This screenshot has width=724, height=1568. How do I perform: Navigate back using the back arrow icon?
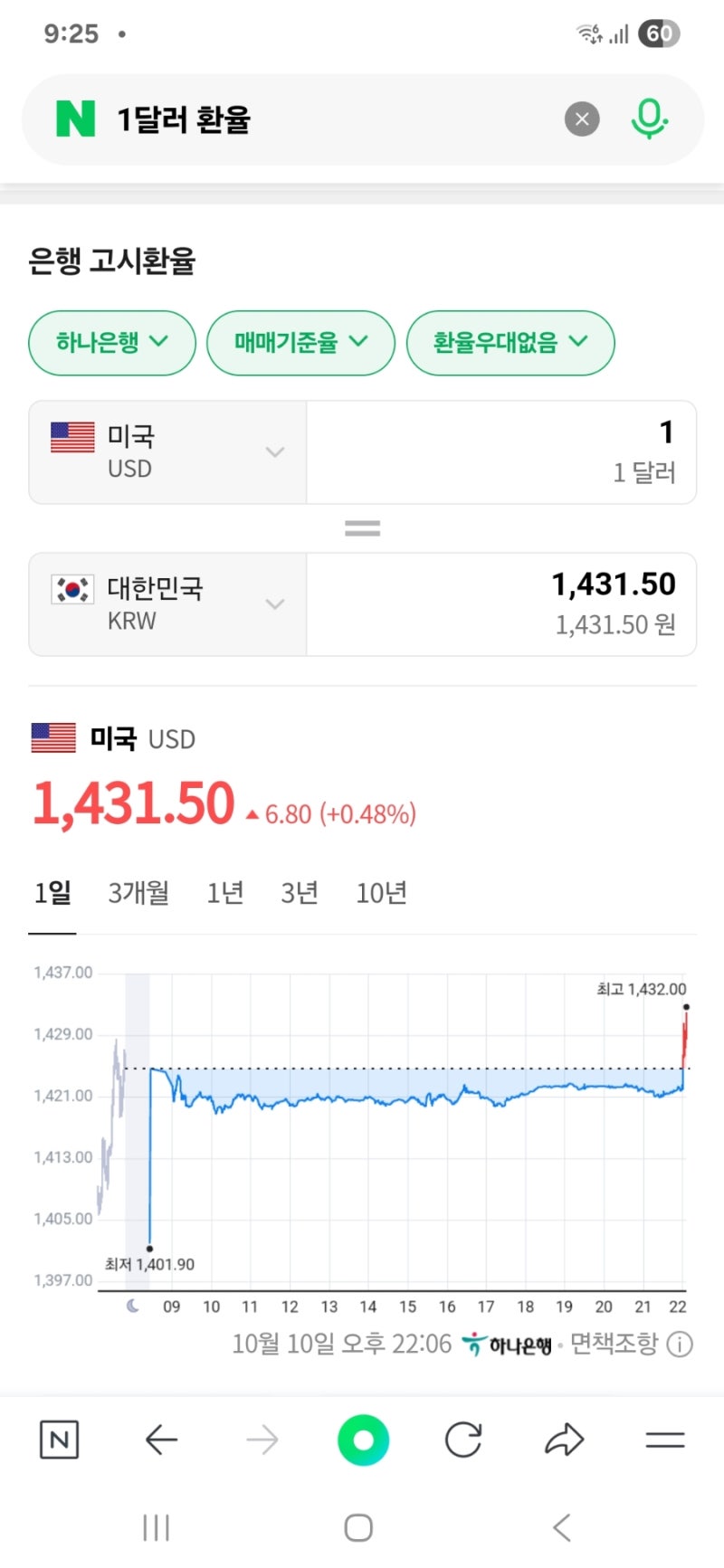click(x=160, y=1440)
